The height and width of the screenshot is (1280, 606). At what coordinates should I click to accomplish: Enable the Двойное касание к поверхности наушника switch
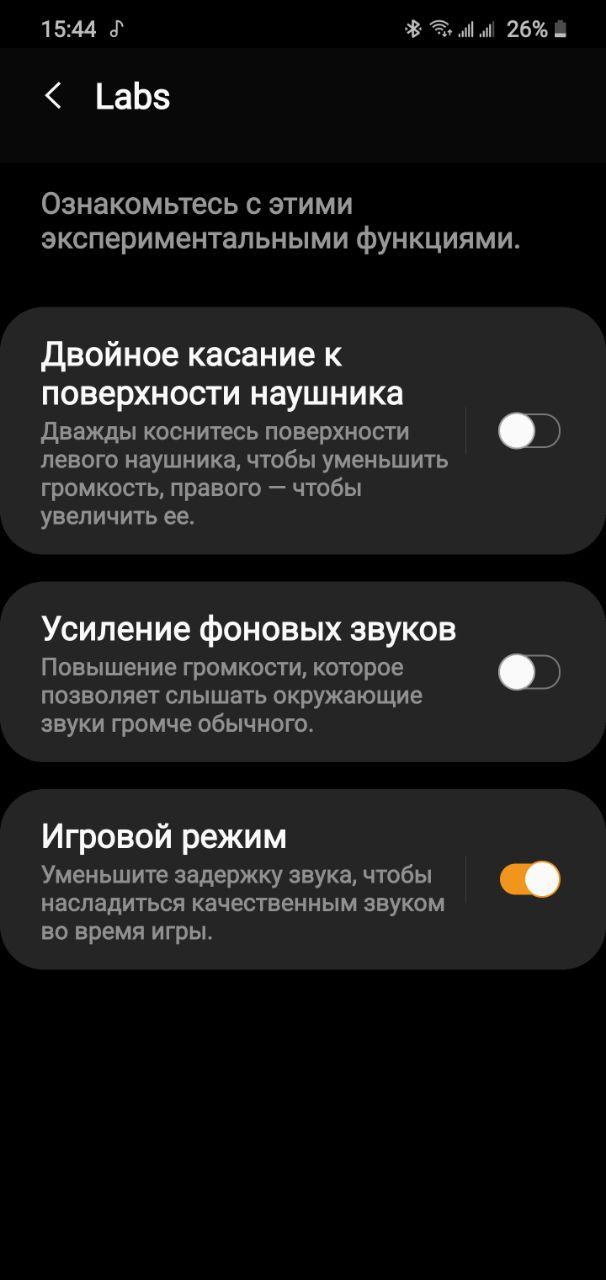[x=529, y=431]
